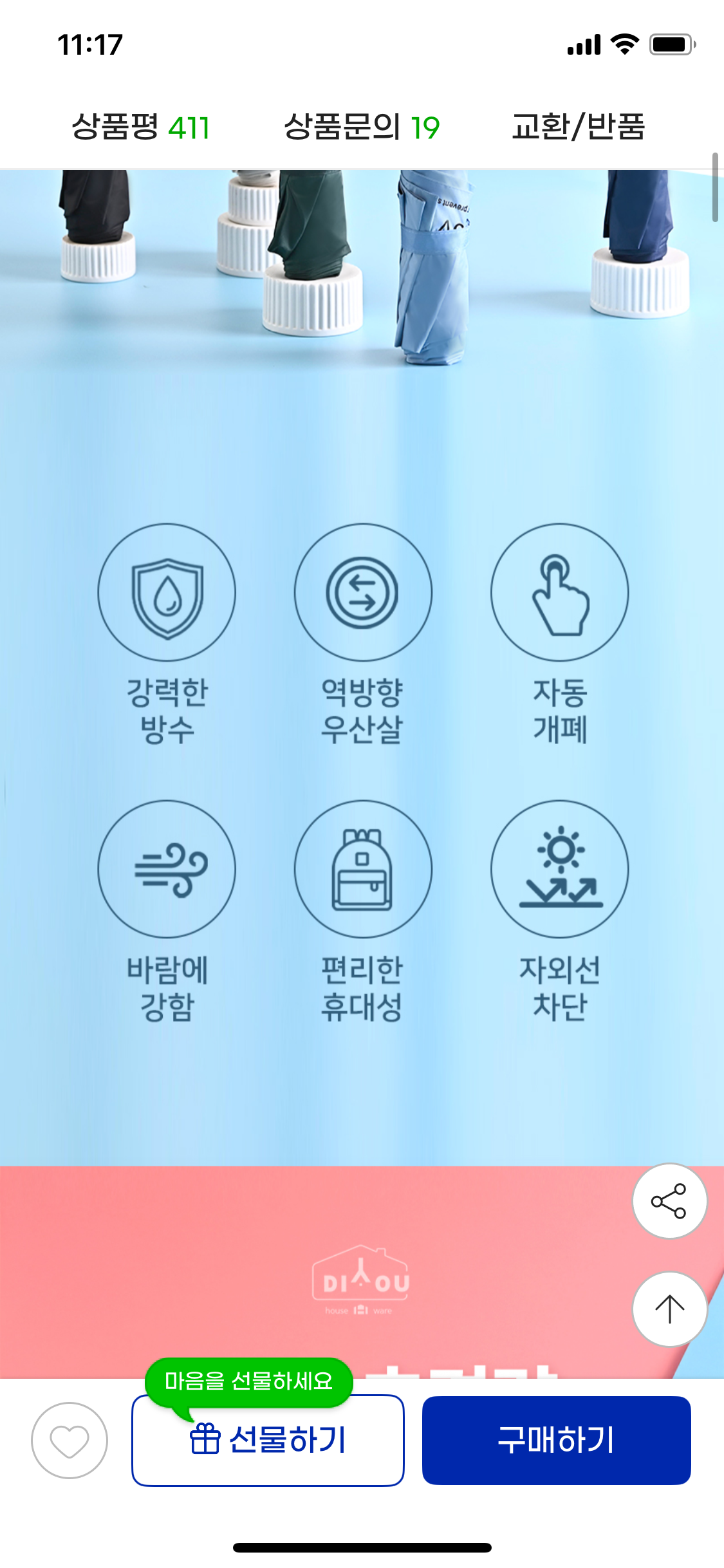Open the 상품문의 19 tab
The width and height of the screenshot is (724, 1568).
(x=362, y=127)
